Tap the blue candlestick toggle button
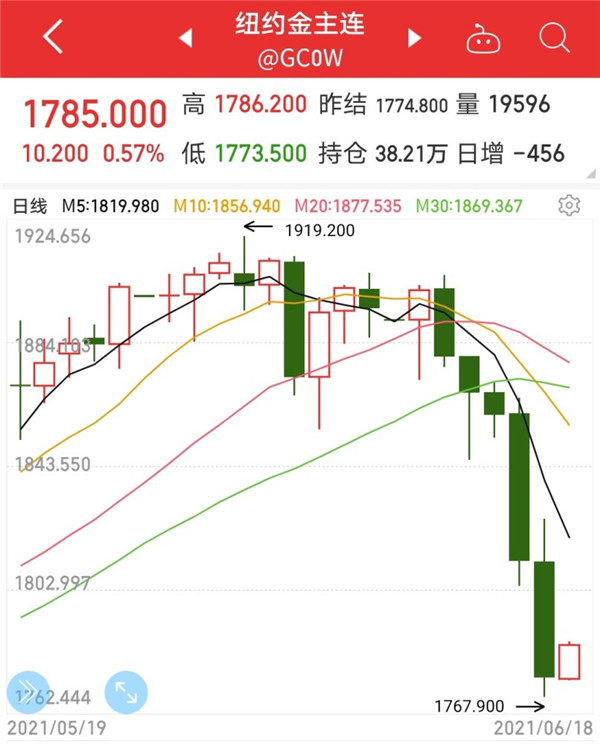Viewport: 600px width, 744px height. click(x=29, y=691)
